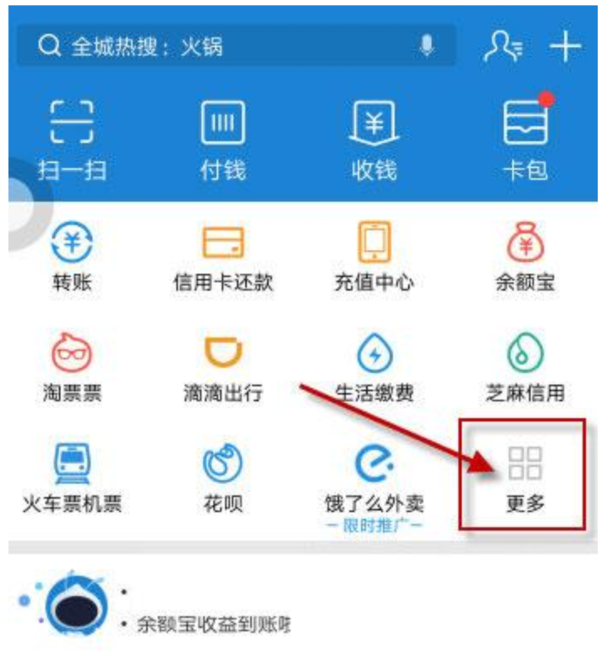This screenshot has height=668, width=600.
Task: Open 付钱 payment code
Action: coord(222,139)
